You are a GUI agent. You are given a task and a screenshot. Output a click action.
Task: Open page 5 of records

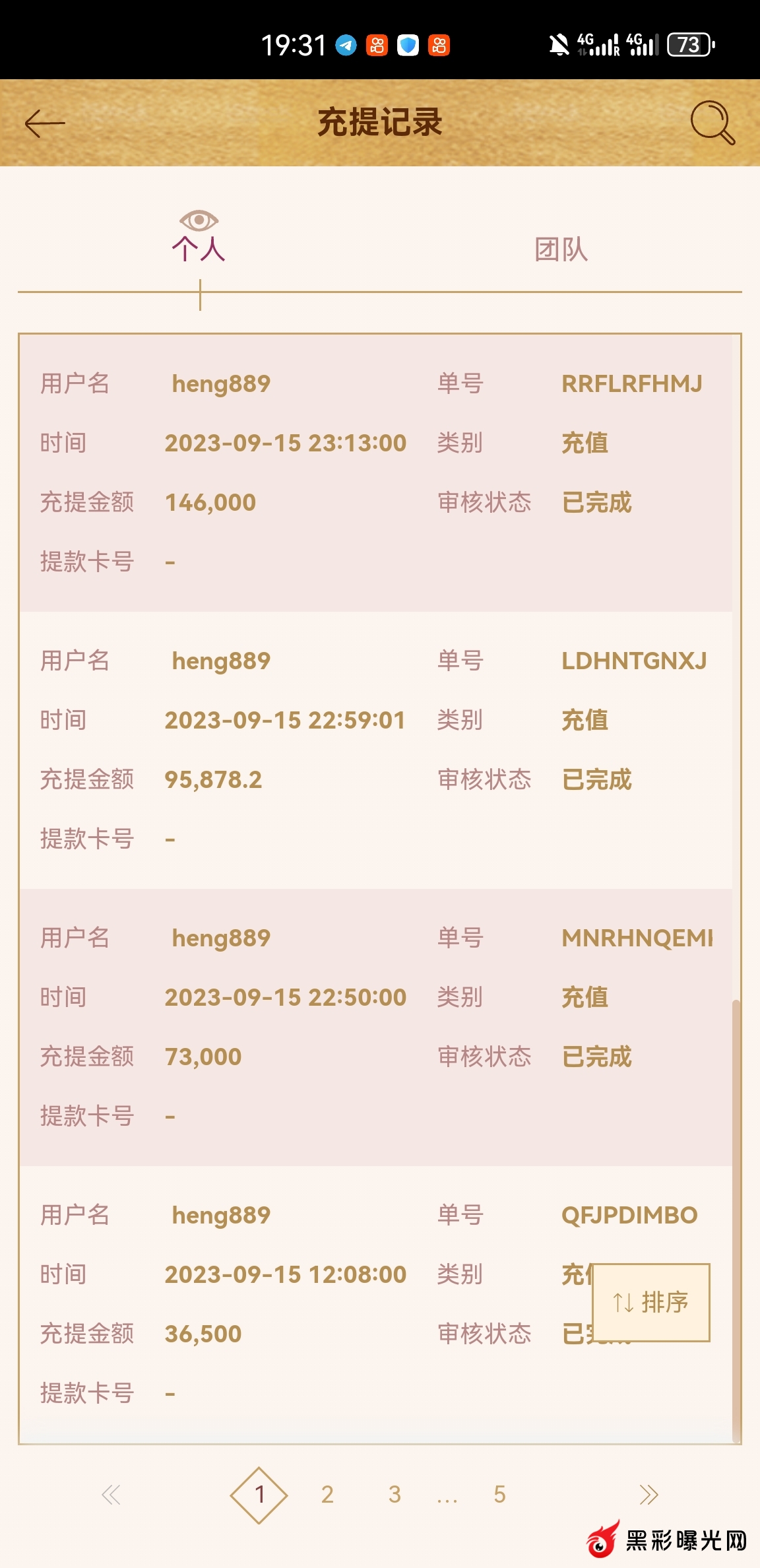point(499,1494)
